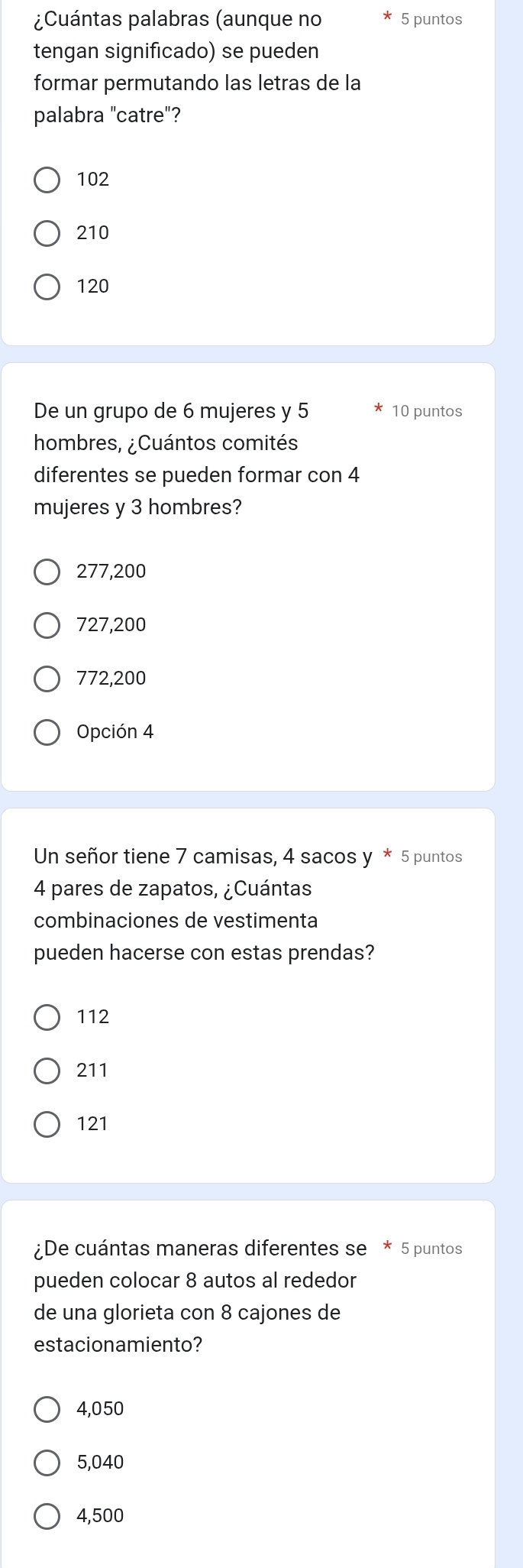The width and height of the screenshot is (523, 1568).
Task: Choose 727,200 as the committees answer
Action: pyautogui.click(x=47, y=625)
